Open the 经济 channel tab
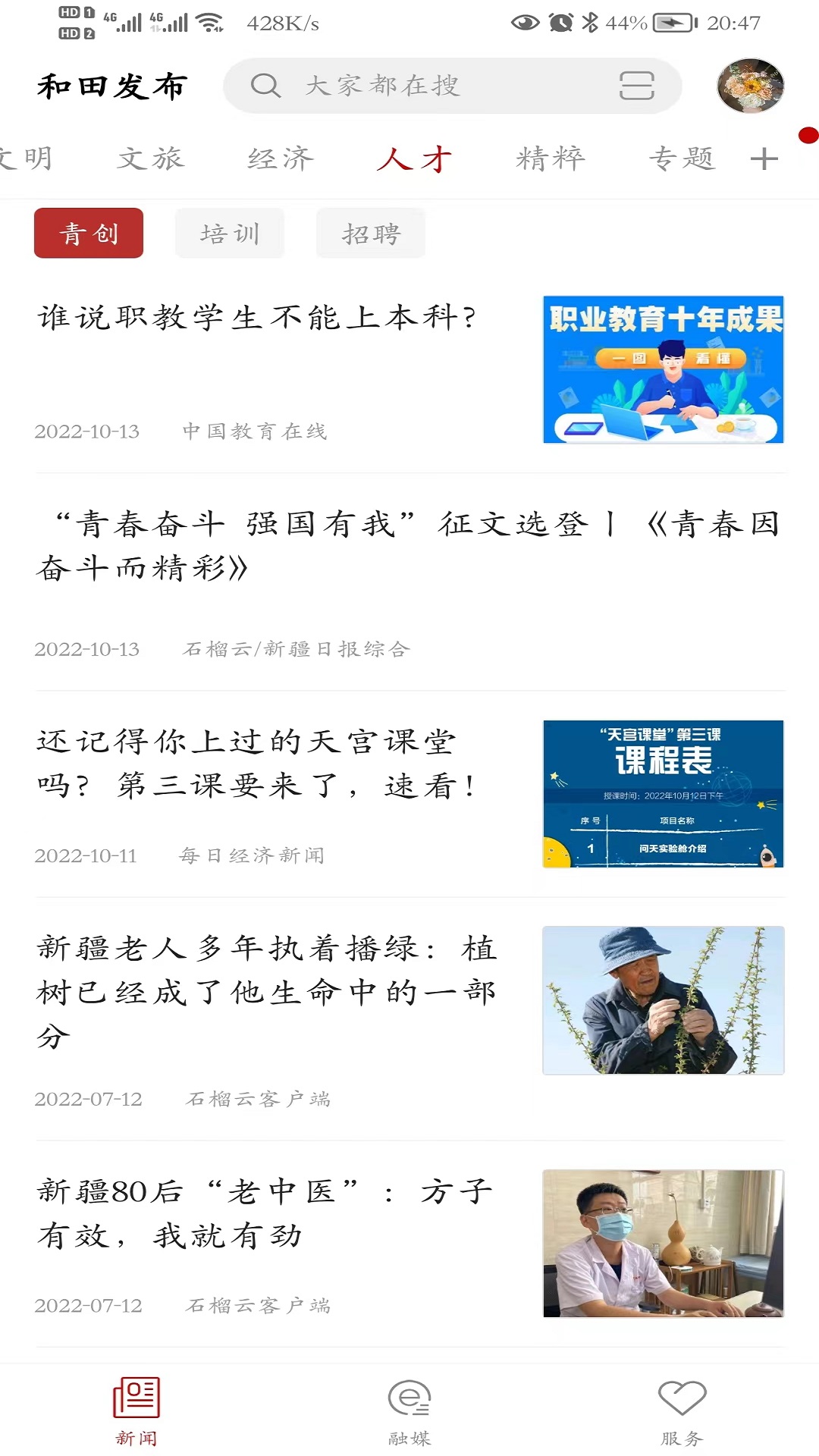The image size is (819, 1456). 280,158
